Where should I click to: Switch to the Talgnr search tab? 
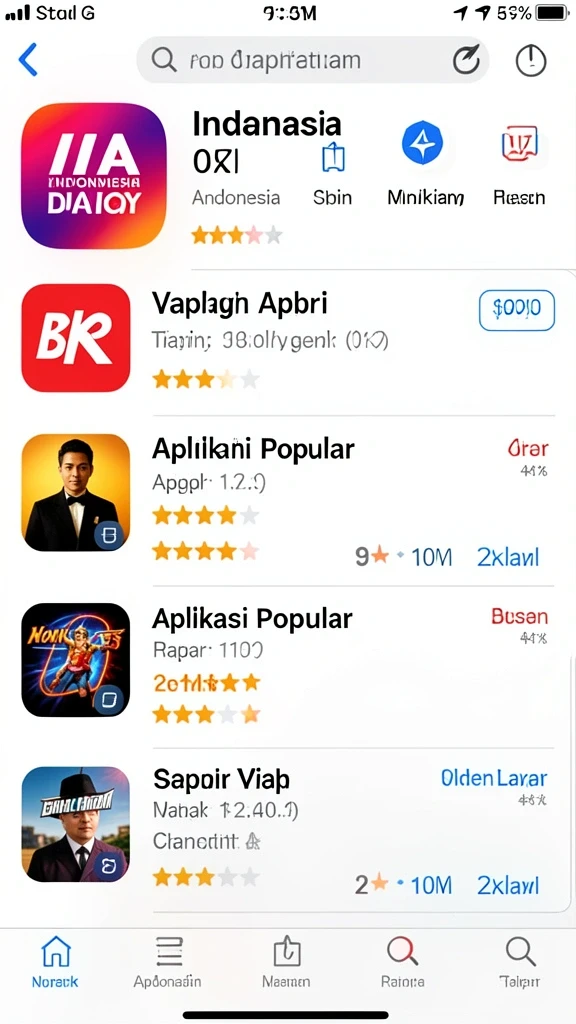tap(520, 961)
